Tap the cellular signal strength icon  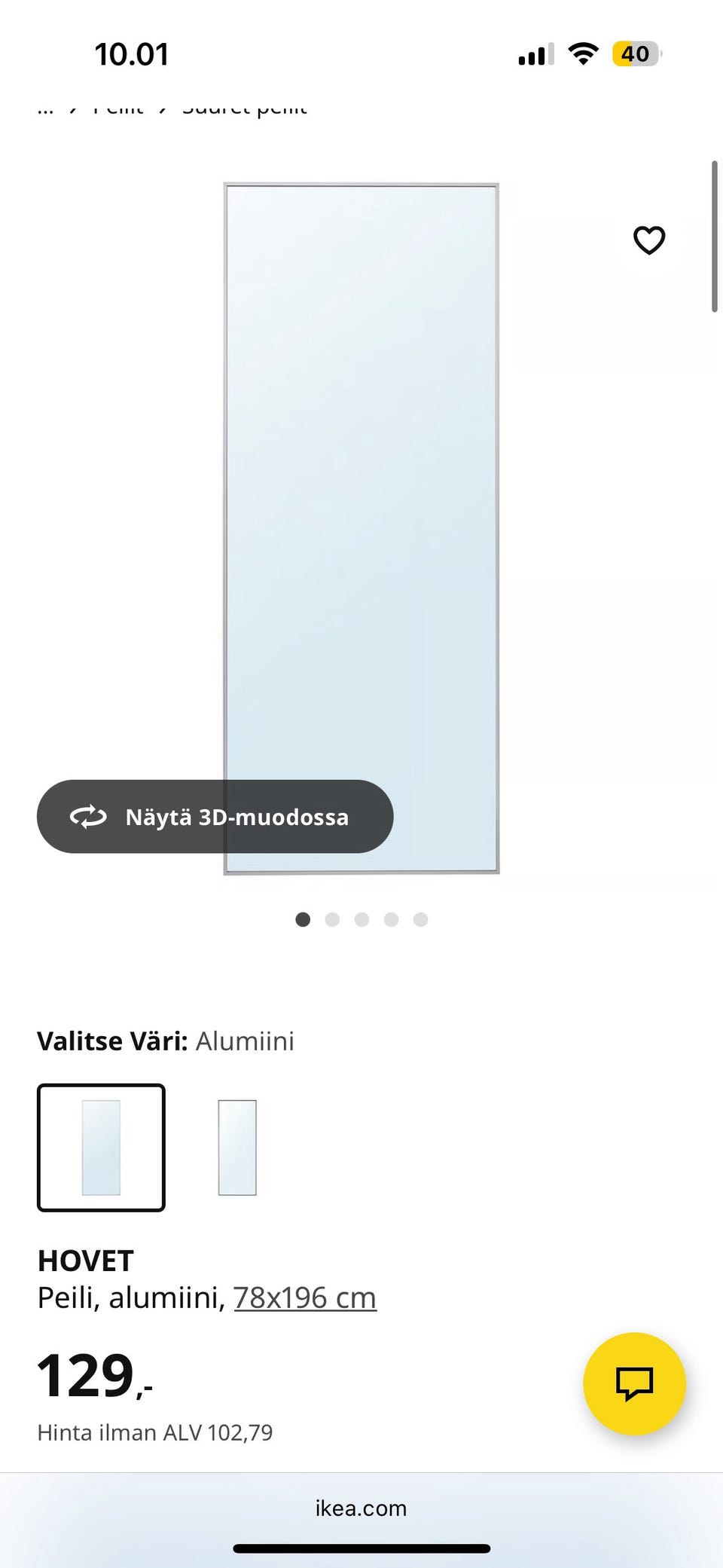tap(534, 53)
